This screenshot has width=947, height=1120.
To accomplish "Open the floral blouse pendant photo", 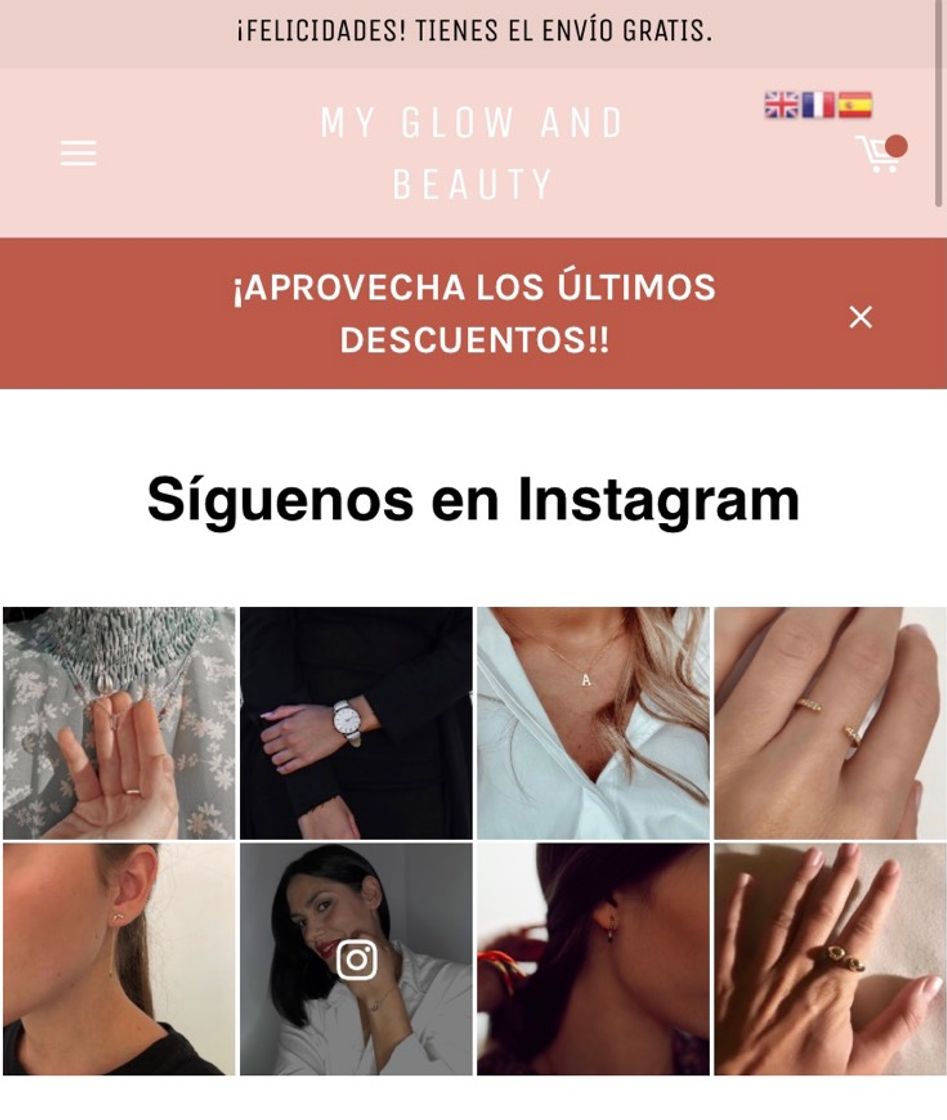I will 118,721.
